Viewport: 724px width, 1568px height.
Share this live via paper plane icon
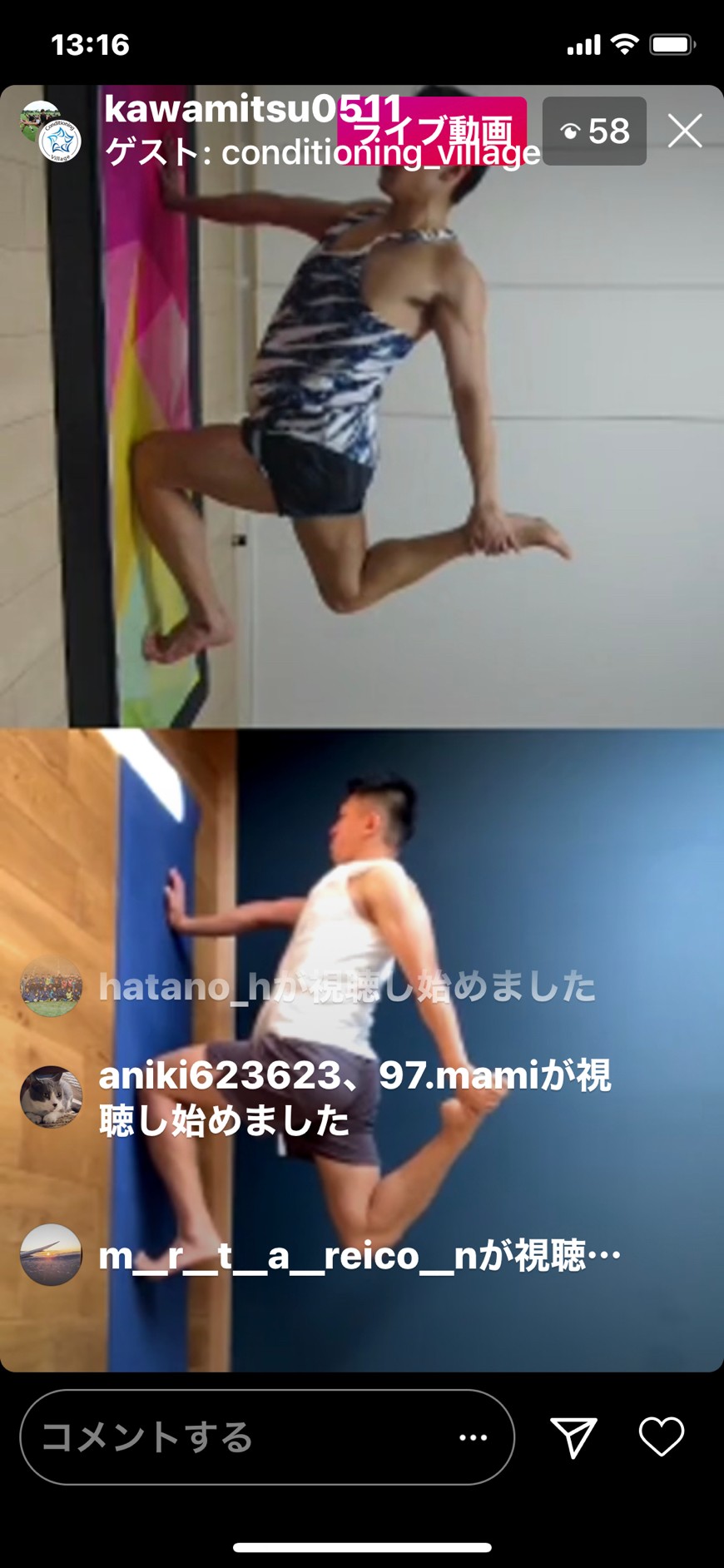pos(573,1437)
